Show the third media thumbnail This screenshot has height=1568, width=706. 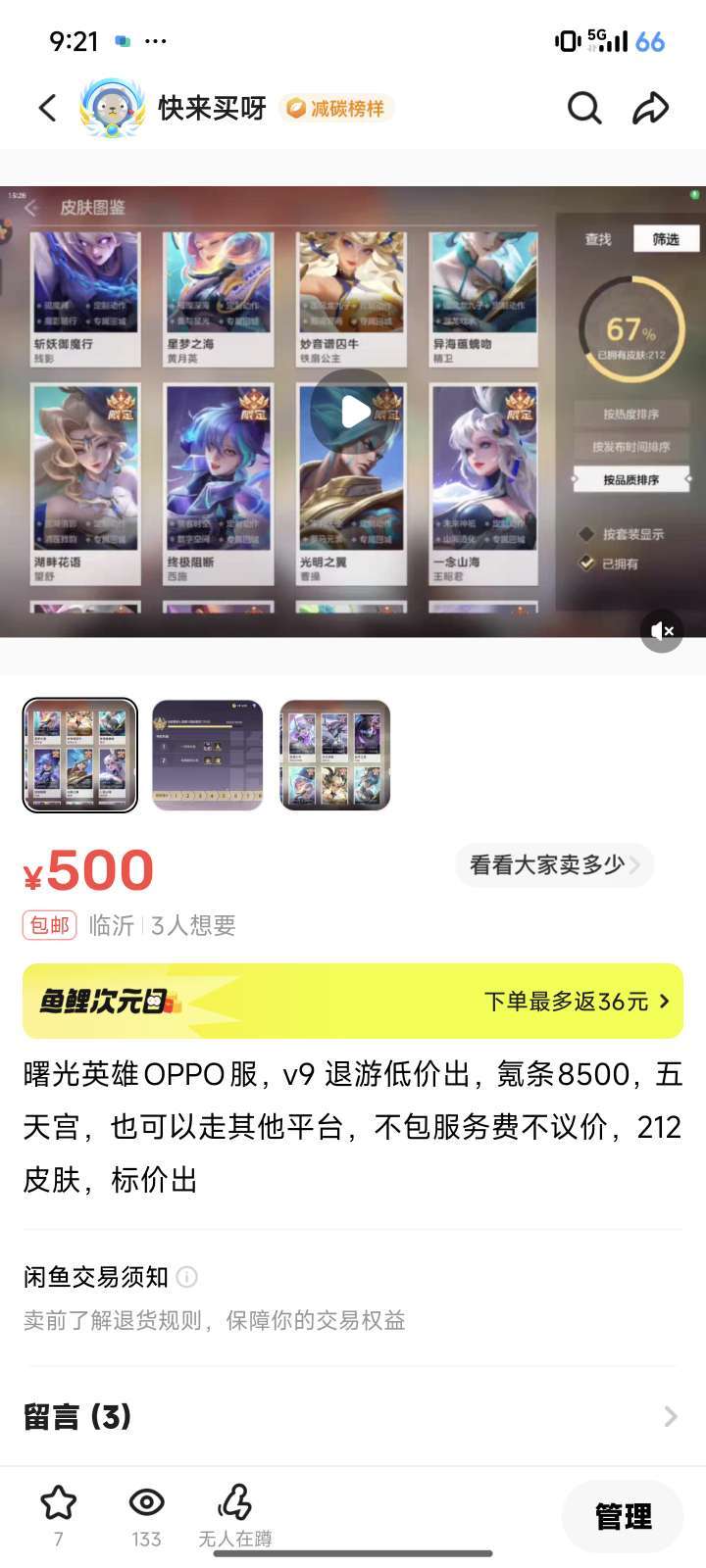click(x=335, y=755)
